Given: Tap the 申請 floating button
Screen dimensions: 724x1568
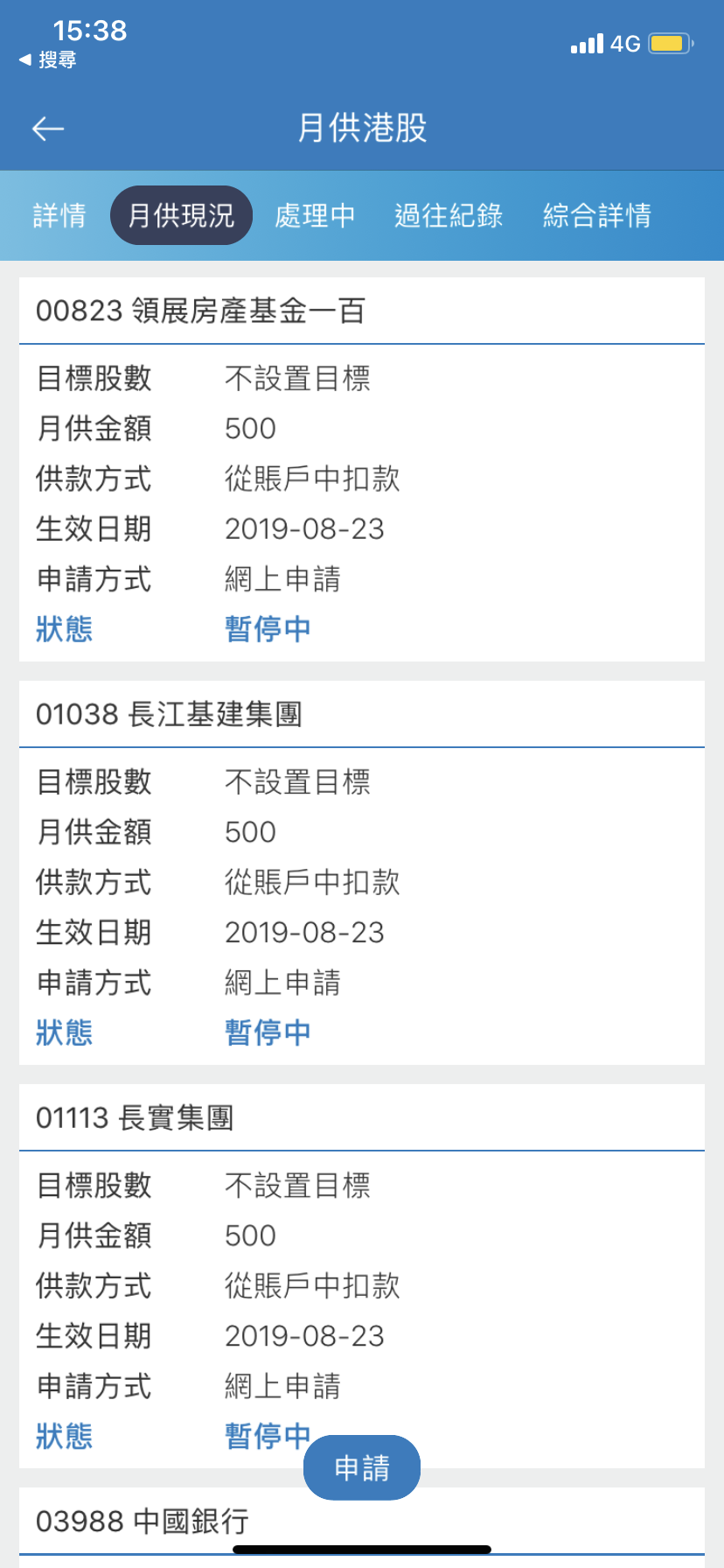Looking at the screenshot, I should (362, 1467).
